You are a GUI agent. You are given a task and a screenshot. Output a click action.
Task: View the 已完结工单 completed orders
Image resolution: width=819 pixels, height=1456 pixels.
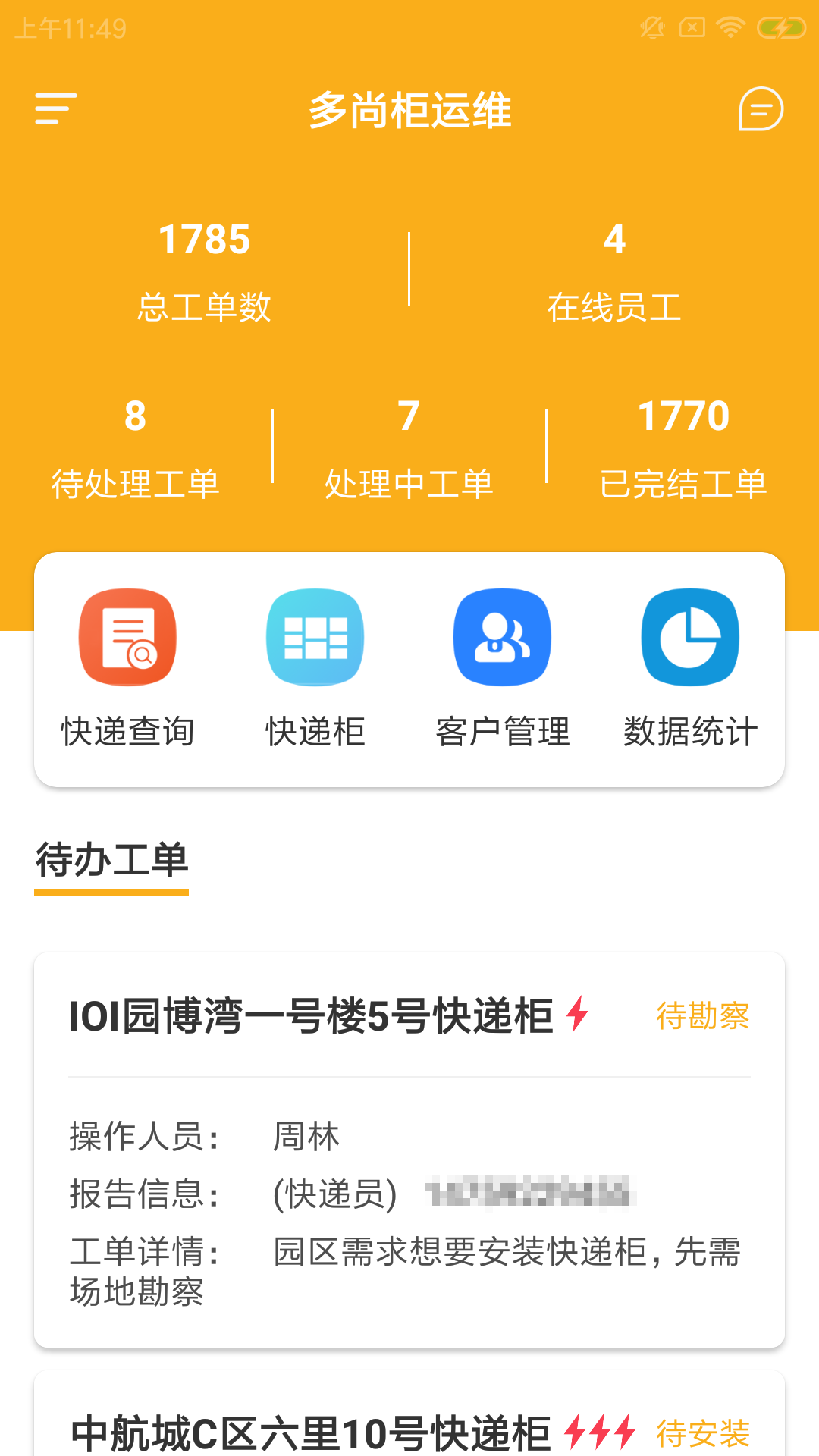(x=683, y=449)
